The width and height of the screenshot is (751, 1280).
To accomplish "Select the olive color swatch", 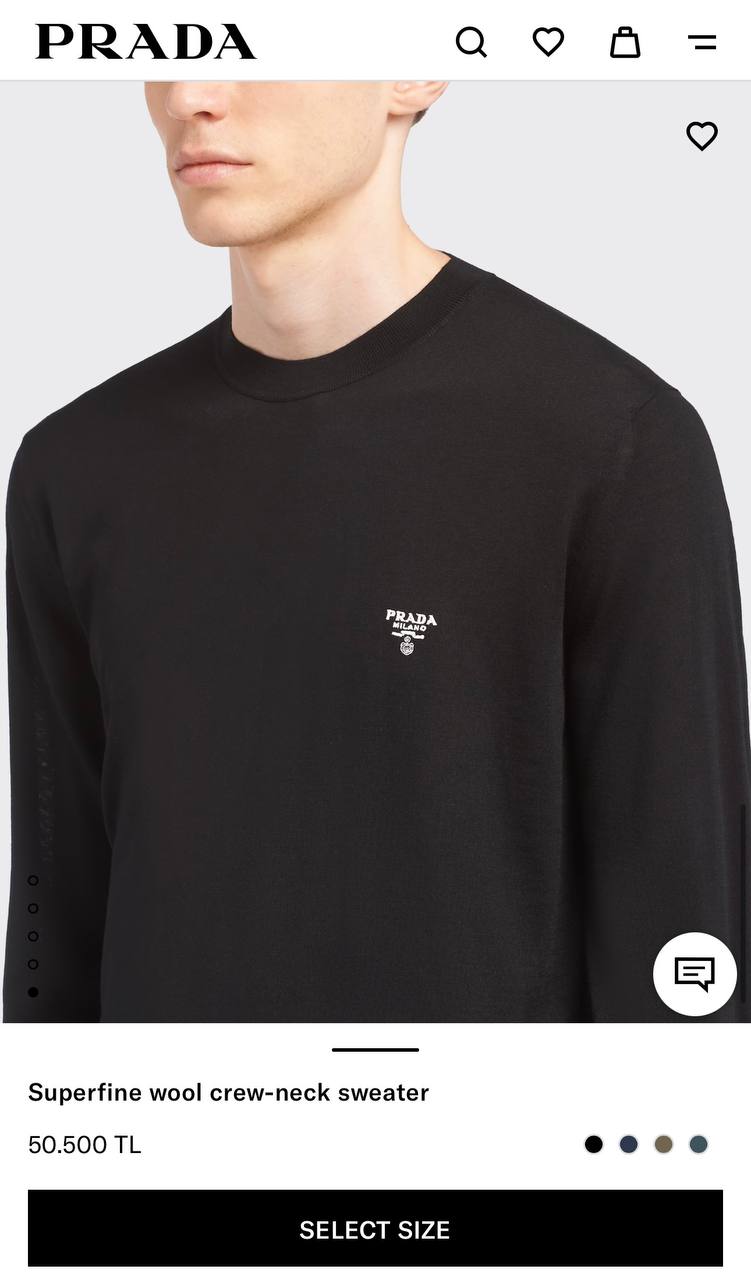I will [x=664, y=1144].
